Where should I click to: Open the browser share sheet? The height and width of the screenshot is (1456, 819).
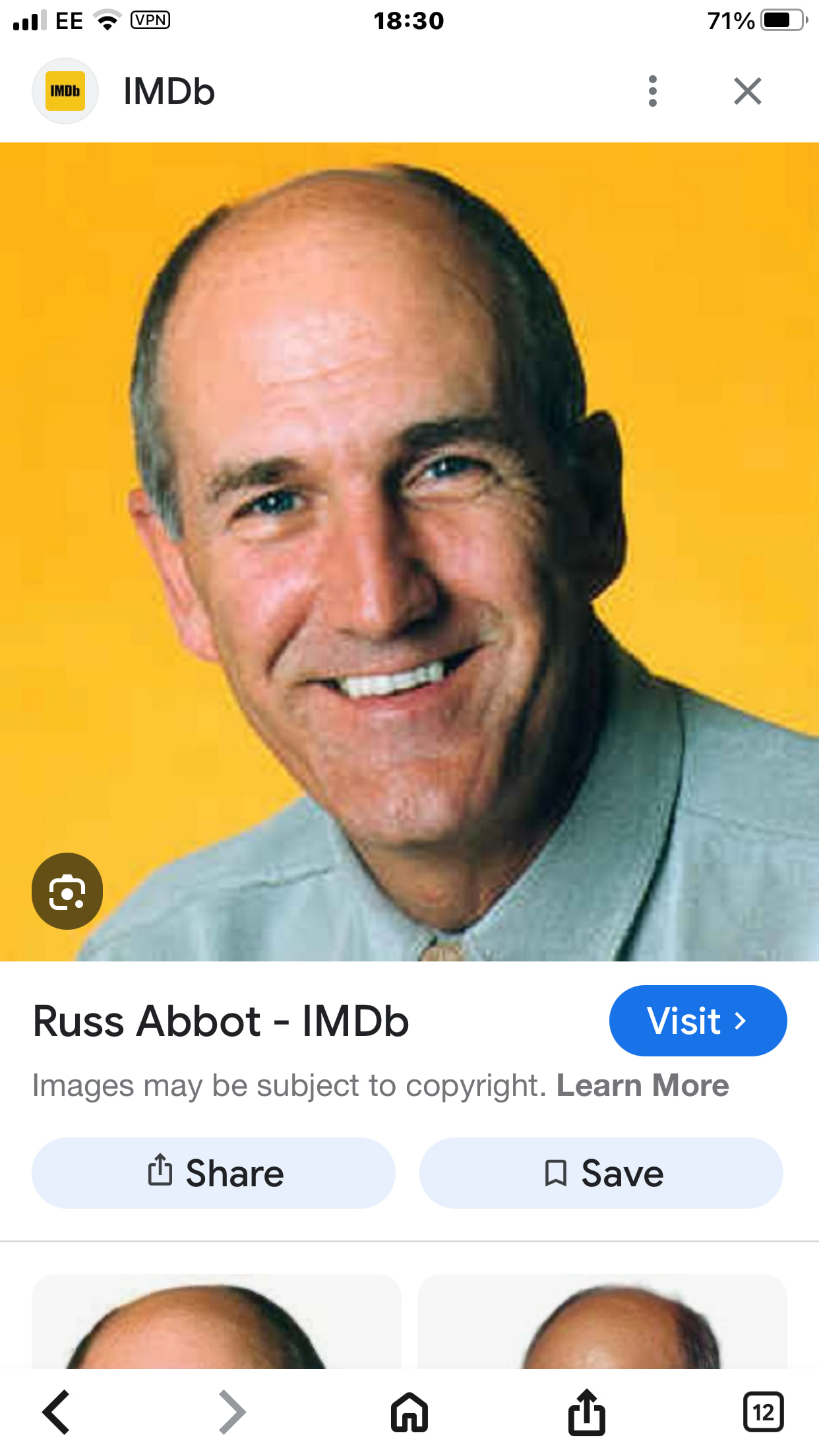tap(586, 1412)
